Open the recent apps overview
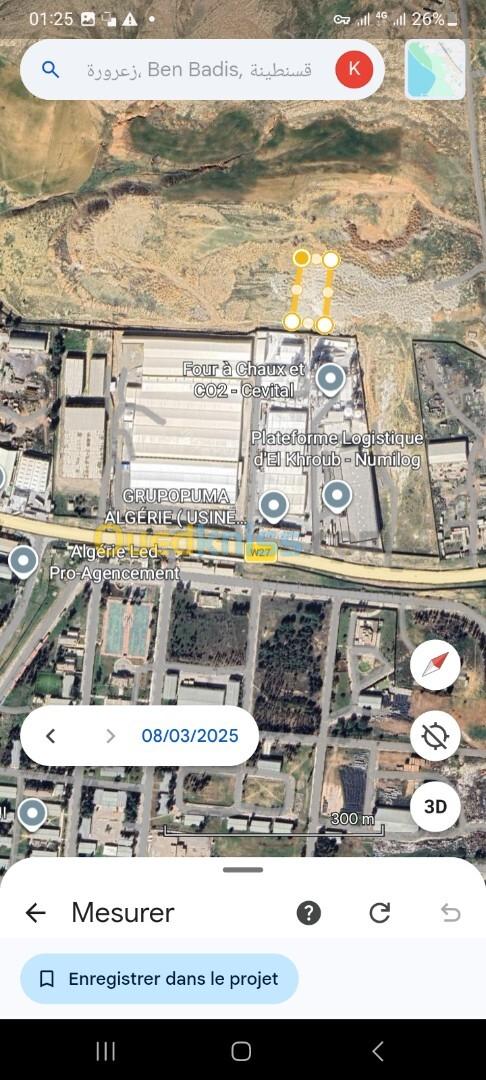Image resolution: width=486 pixels, height=1080 pixels. pos(105,1051)
